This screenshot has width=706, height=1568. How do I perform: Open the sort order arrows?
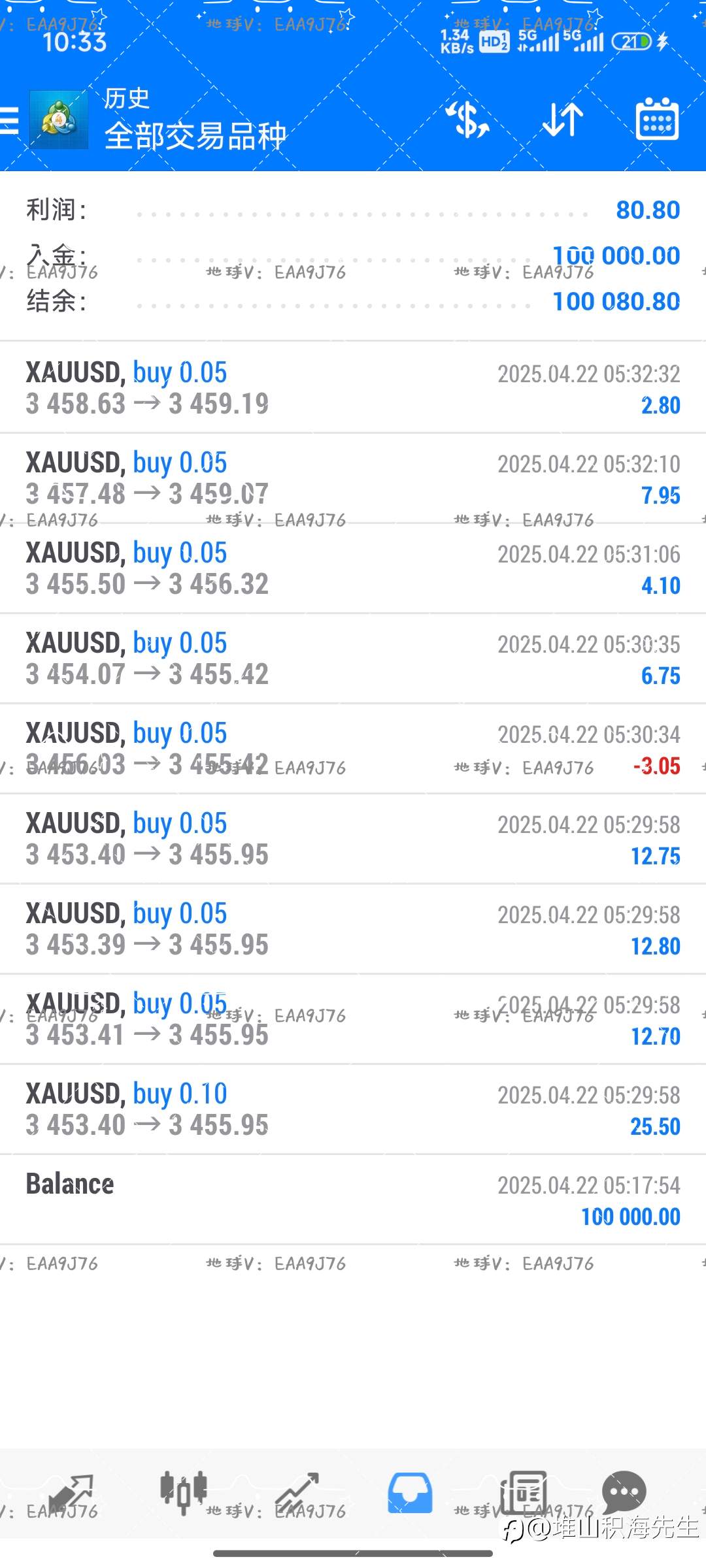(x=563, y=120)
